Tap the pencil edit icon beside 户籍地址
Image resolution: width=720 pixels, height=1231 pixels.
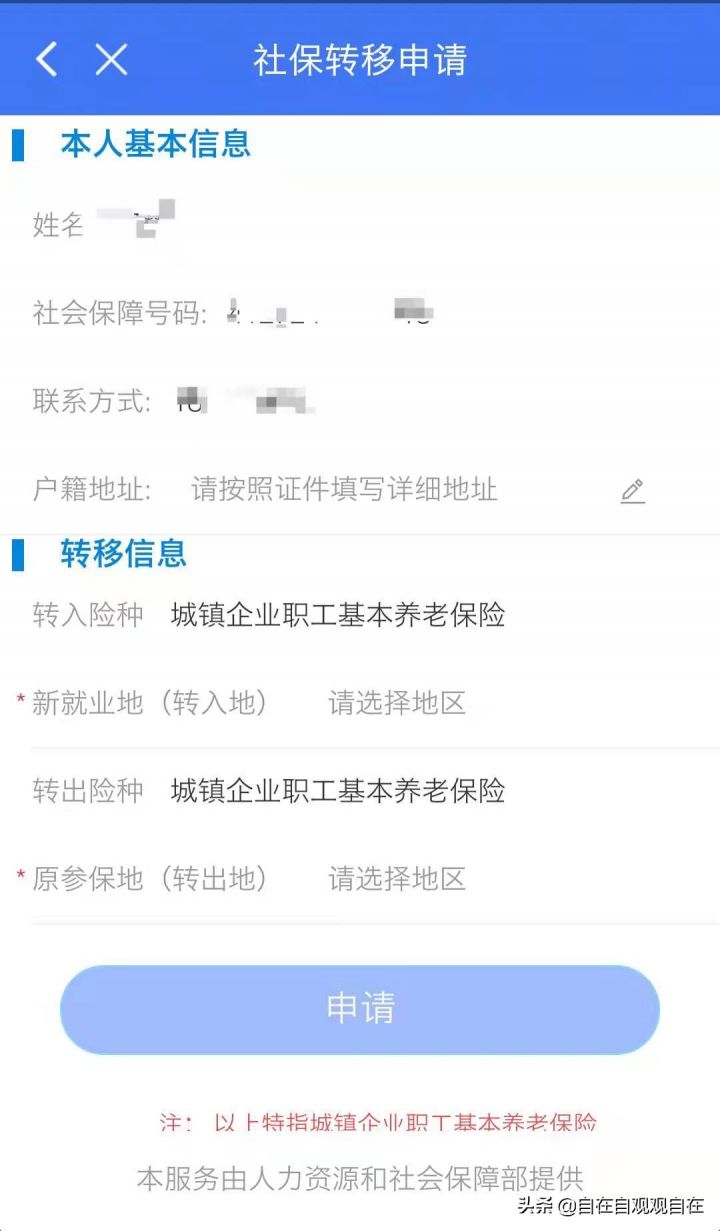pyautogui.click(x=632, y=490)
